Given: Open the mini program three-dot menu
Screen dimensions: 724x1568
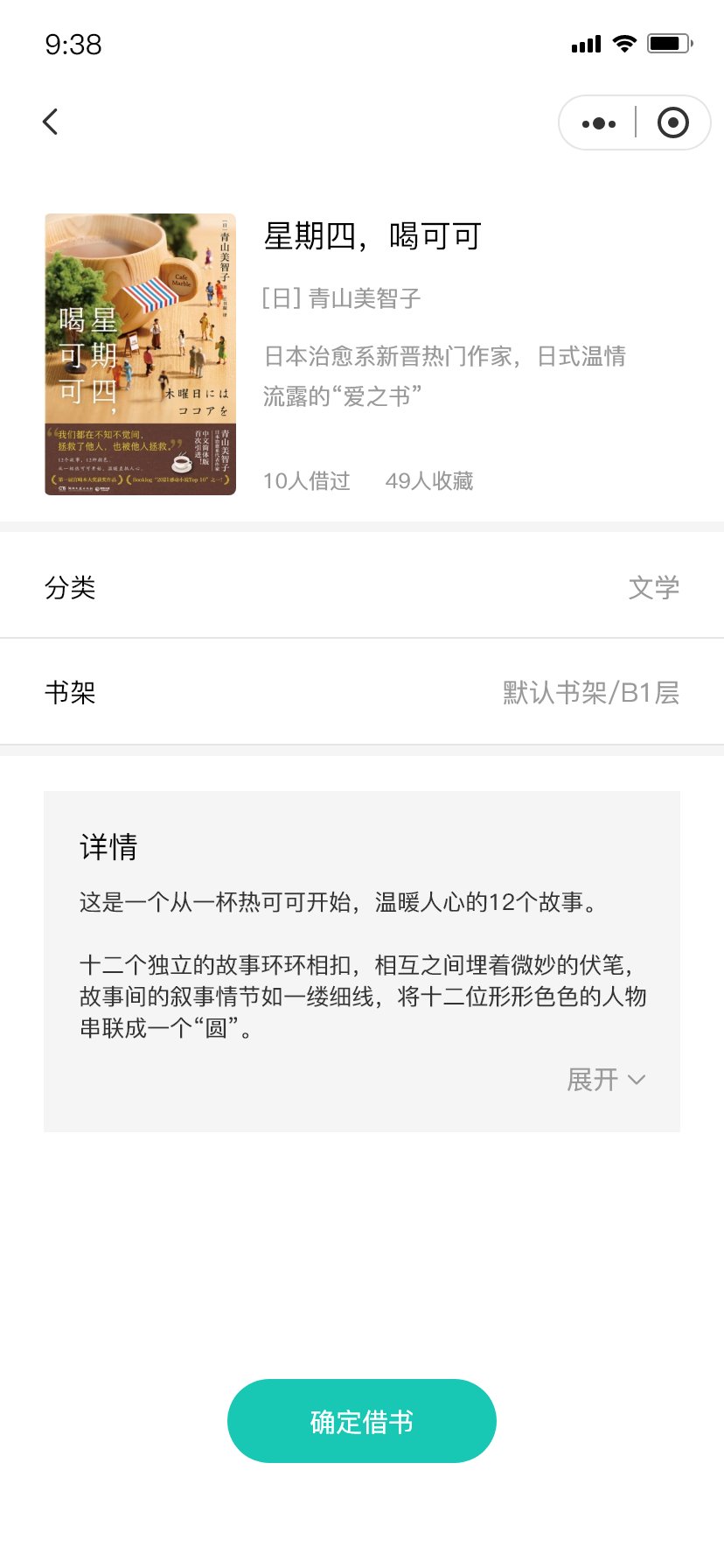Looking at the screenshot, I should [x=599, y=123].
